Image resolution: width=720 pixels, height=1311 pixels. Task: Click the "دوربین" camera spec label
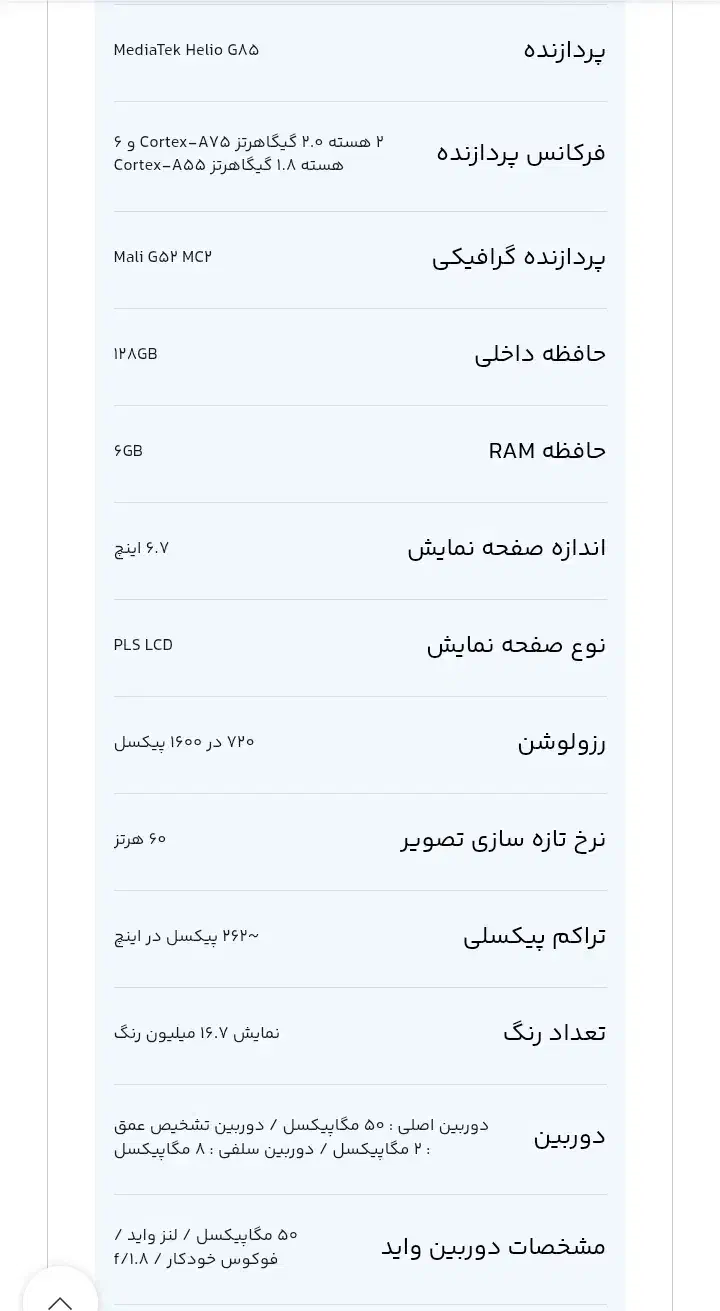[x=569, y=1136]
